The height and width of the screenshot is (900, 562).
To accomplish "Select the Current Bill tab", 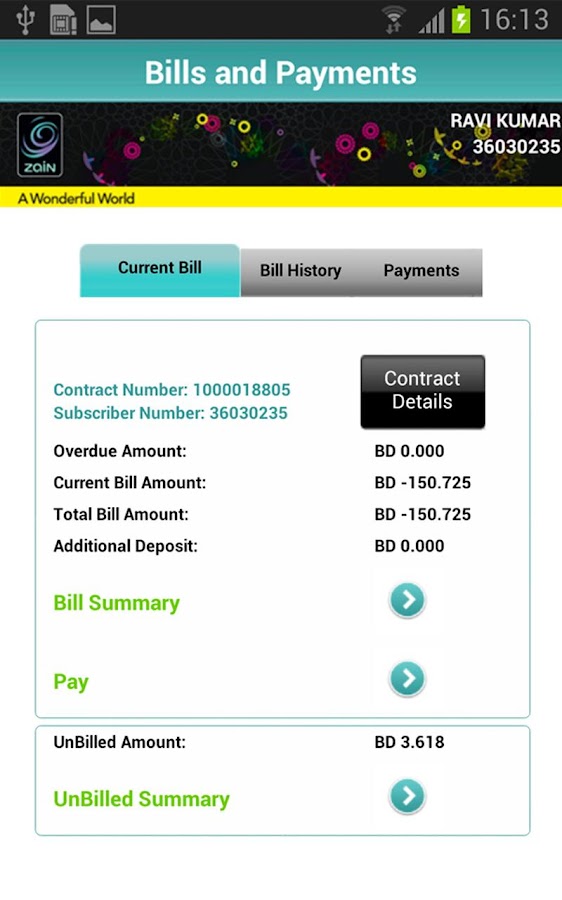I will click(x=160, y=270).
